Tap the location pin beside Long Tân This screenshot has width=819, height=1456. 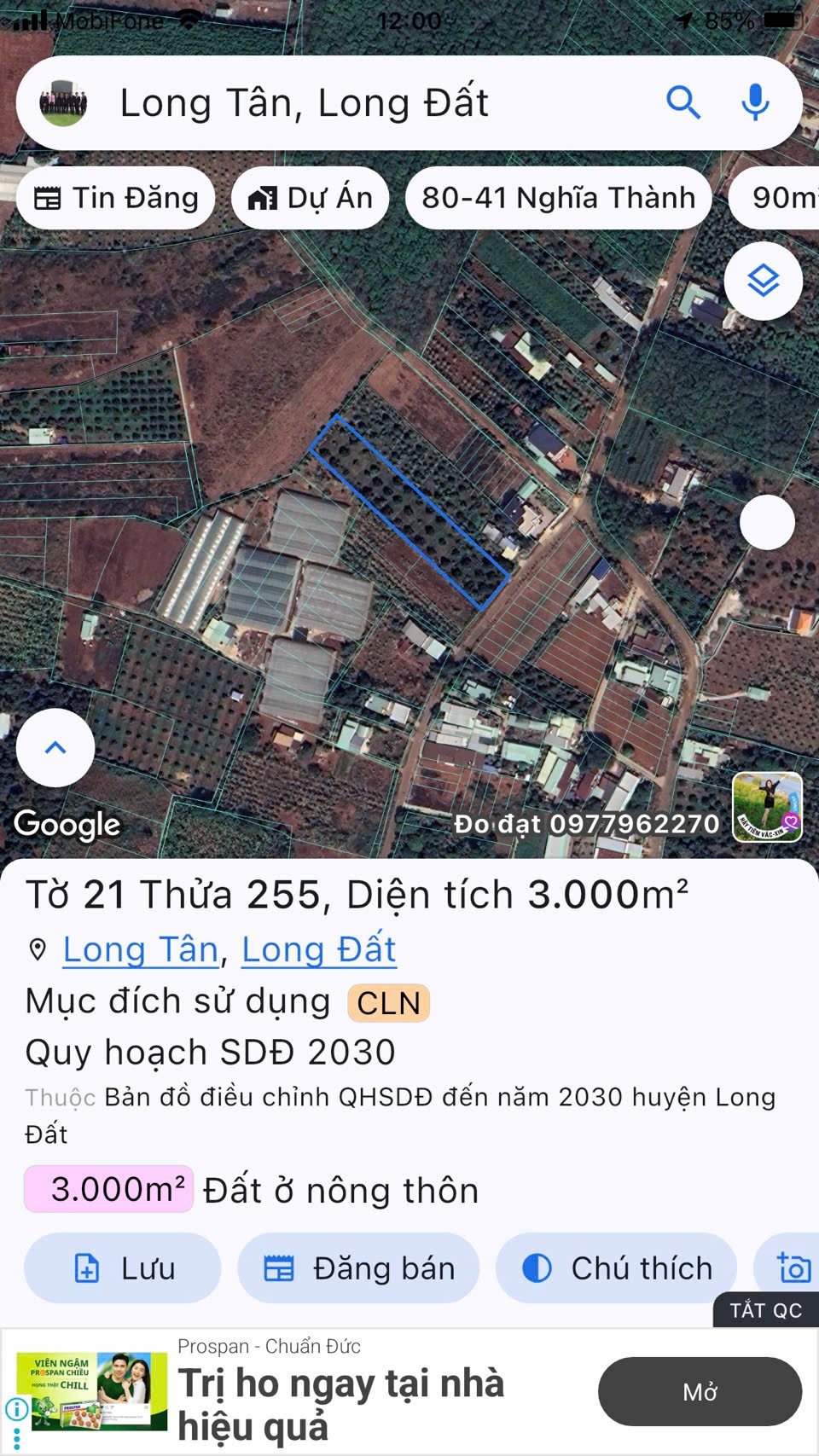tap(36, 948)
